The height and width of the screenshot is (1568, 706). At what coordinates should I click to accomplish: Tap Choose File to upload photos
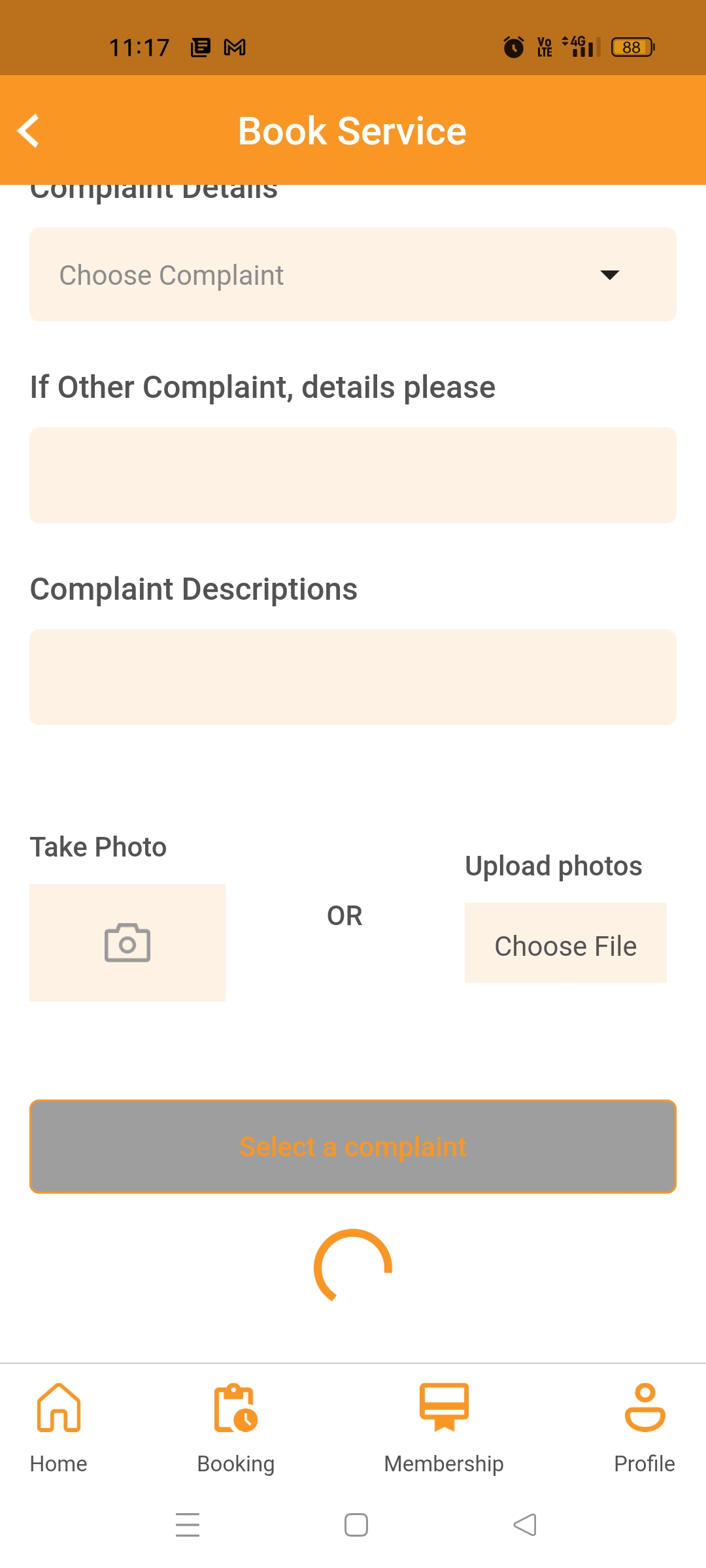(565, 942)
